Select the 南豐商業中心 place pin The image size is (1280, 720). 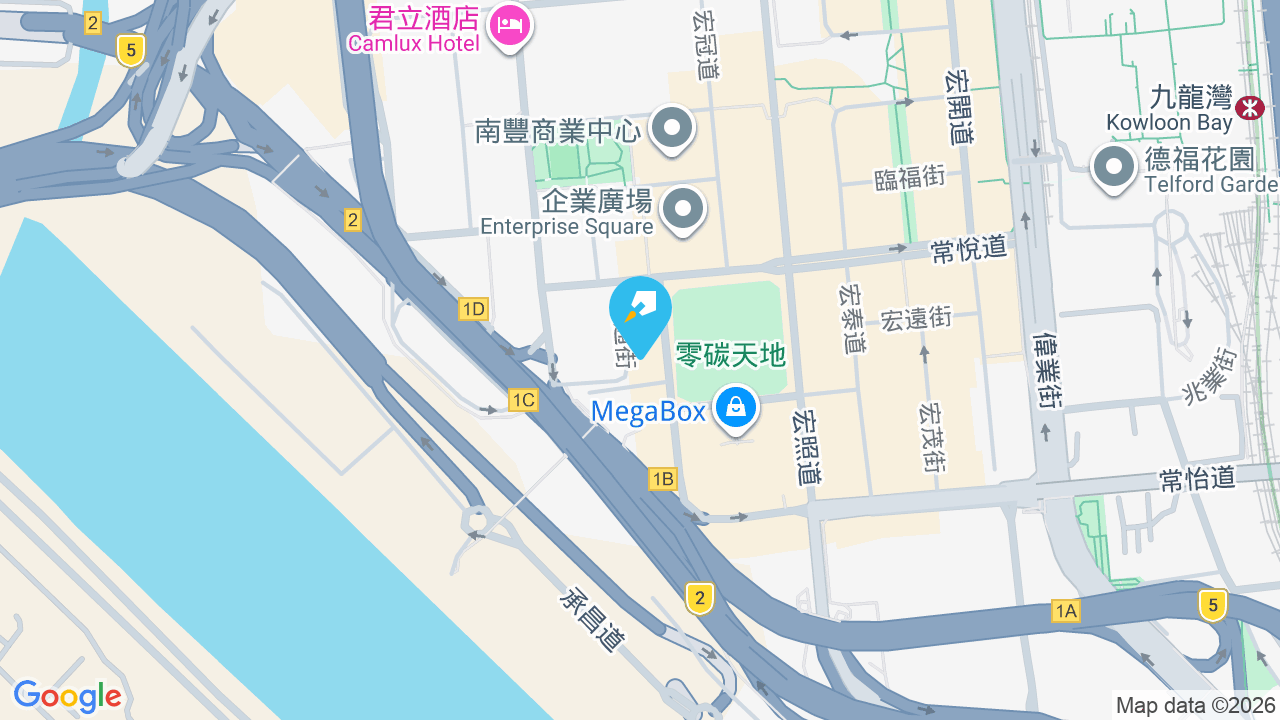click(672, 130)
